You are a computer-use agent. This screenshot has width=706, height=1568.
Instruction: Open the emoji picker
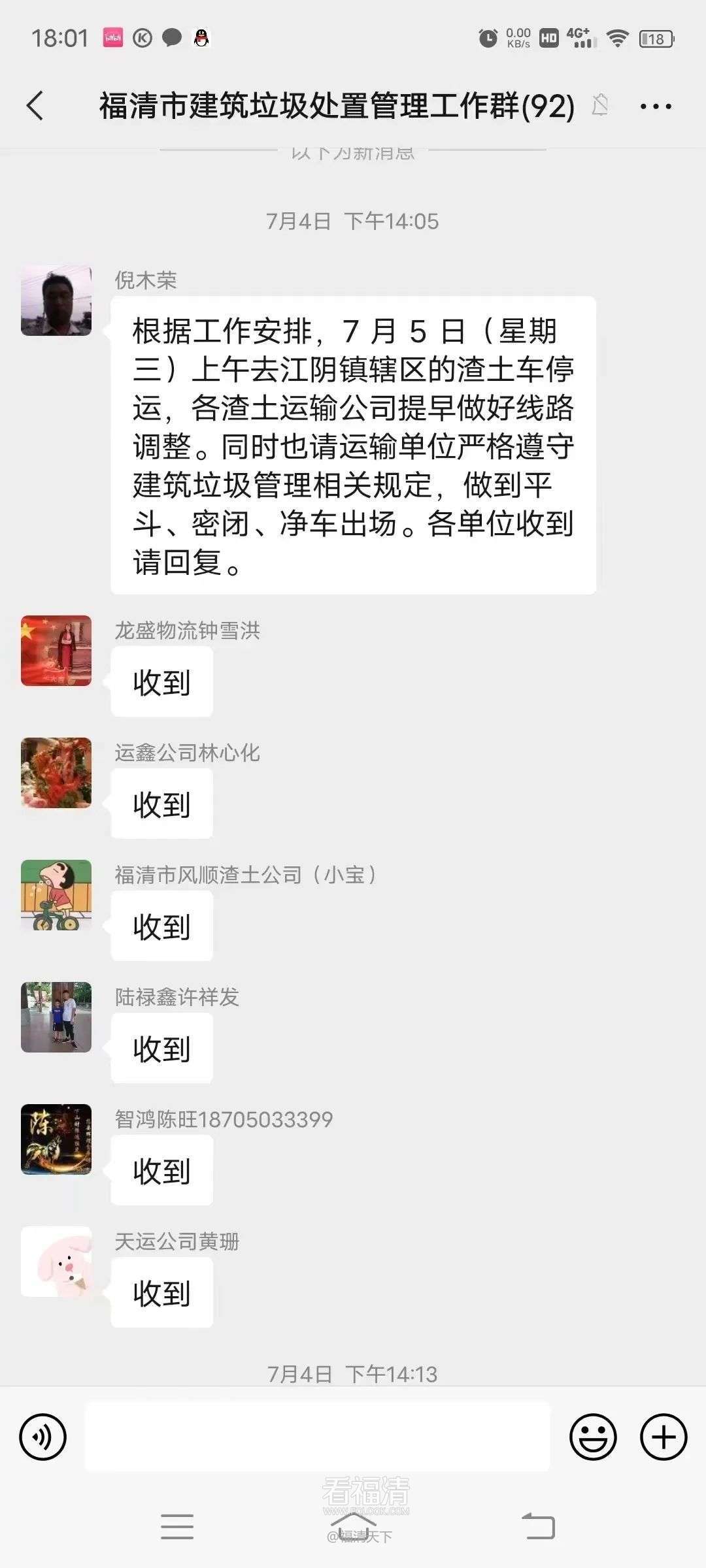pos(593,1437)
